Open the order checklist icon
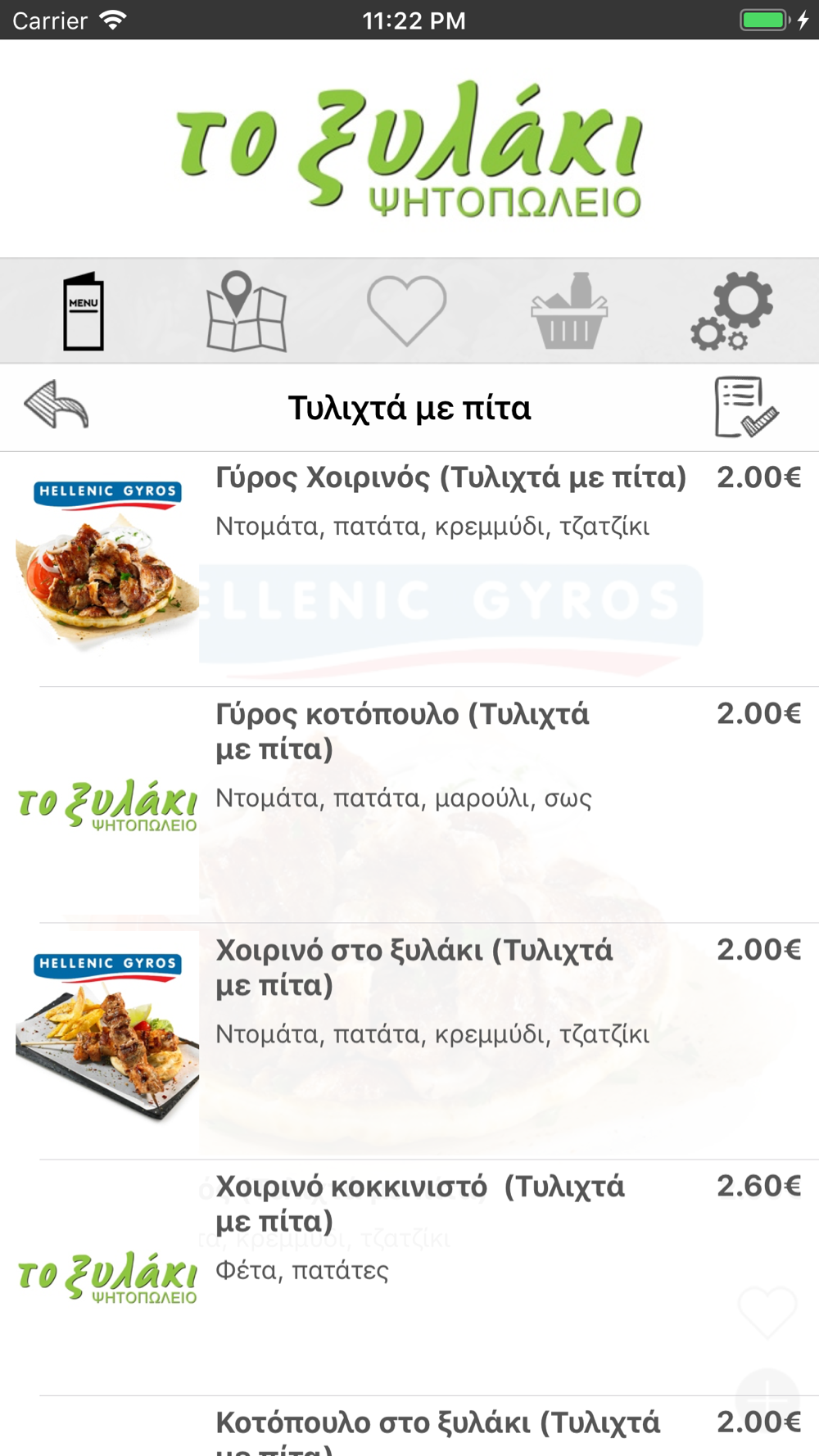 (x=745, y=407)
